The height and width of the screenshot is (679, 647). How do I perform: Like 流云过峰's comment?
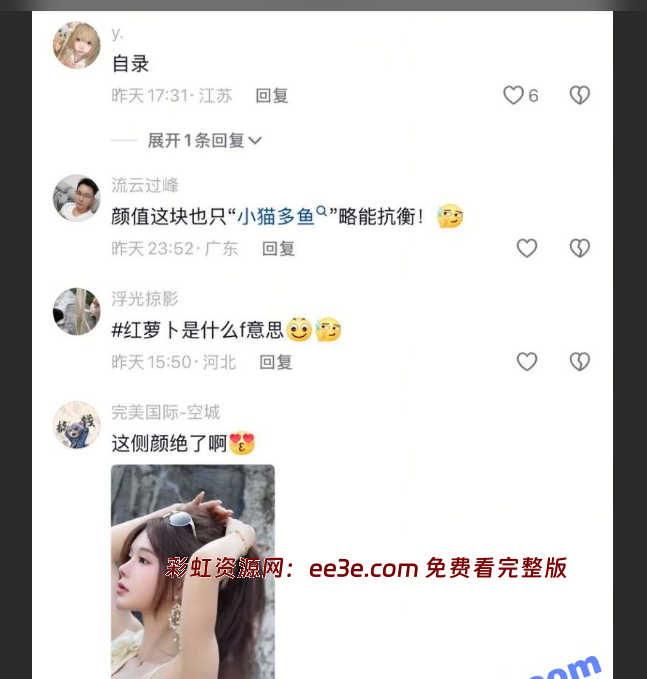pos(527,248)
